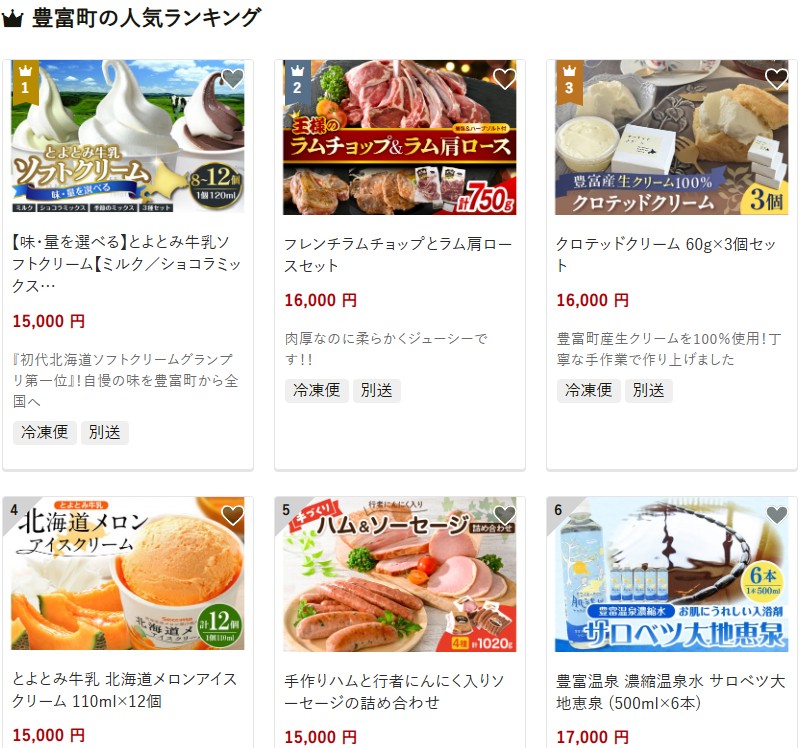Open the 手作りハムとソーセージ詰め合わせ card
The height and width of the screenshot is (748, 800).
pyautogui.click(x=399, y=690)
